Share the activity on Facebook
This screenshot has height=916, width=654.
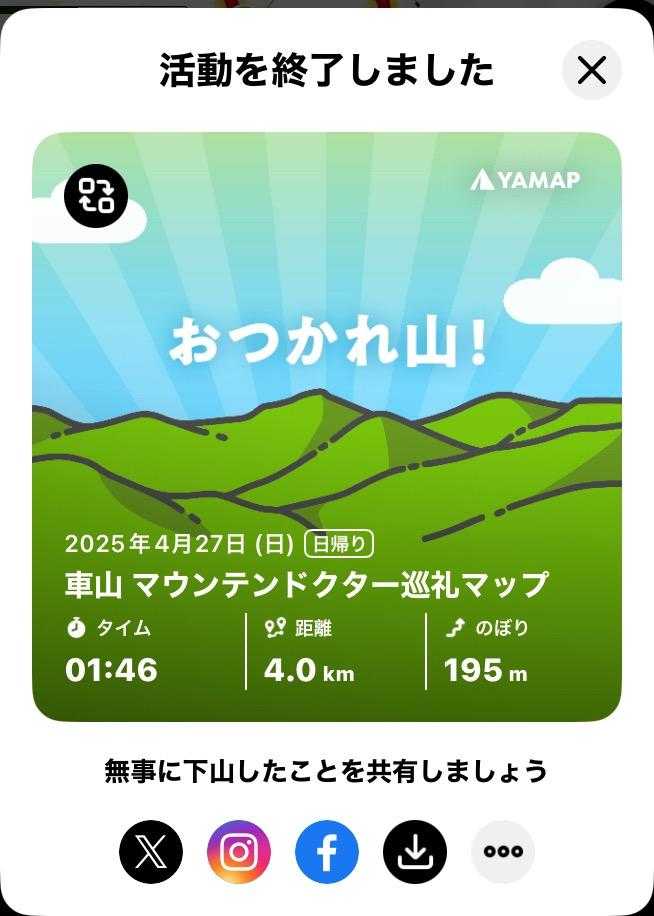click(327, 852)
